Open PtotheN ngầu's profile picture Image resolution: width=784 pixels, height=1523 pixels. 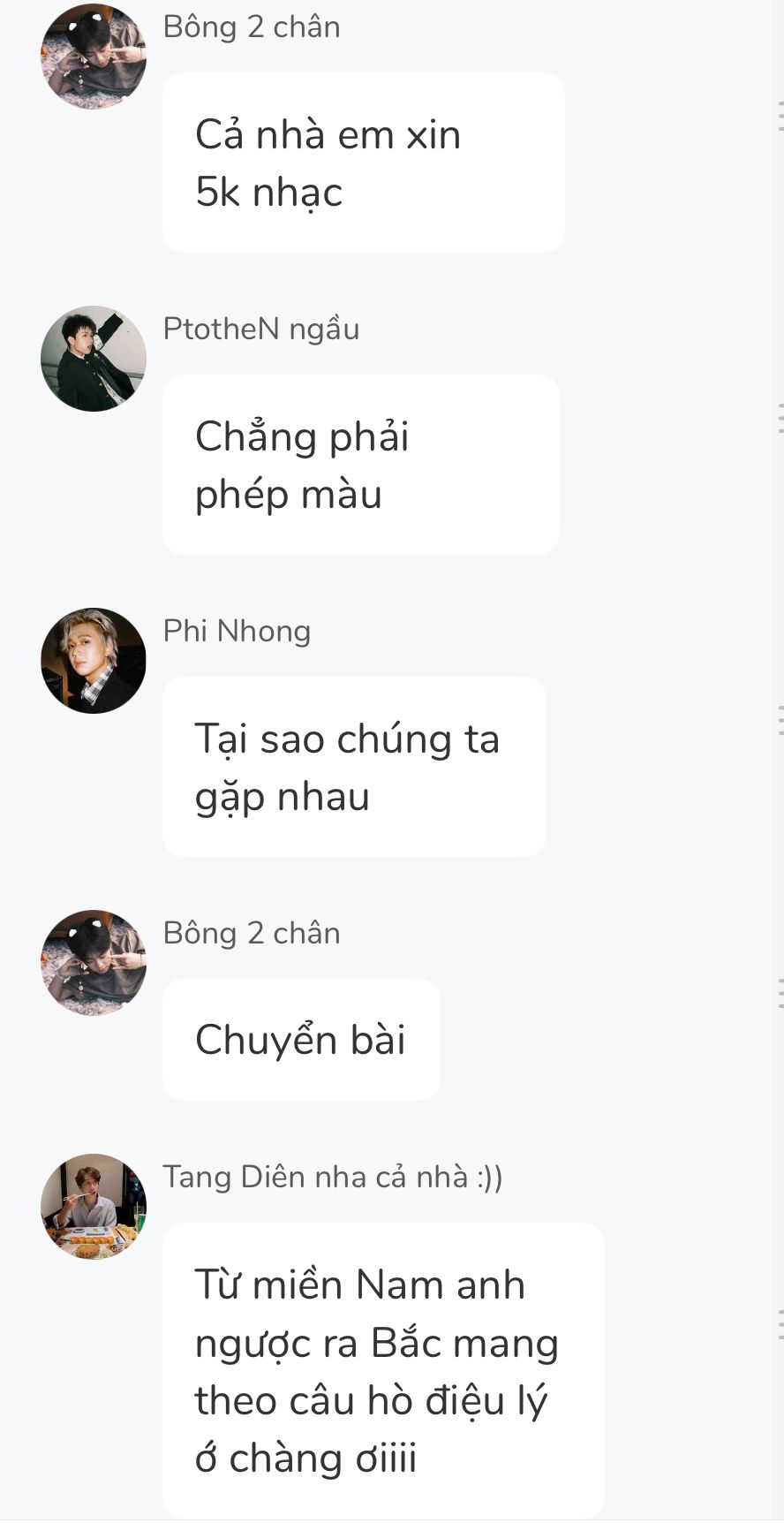pyautogui.click(x=94, y=359)
